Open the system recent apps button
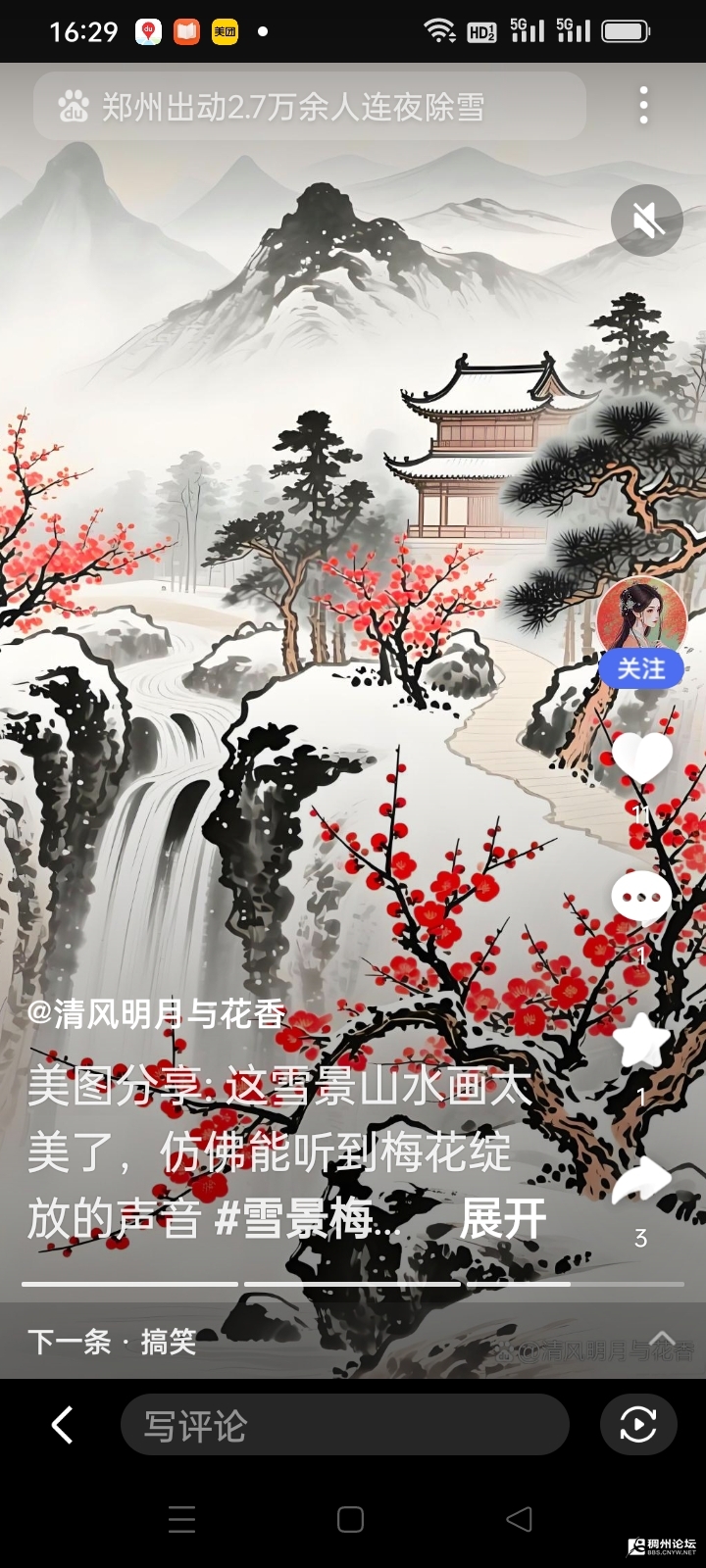706x1568 pixels. click(182, 1519)
